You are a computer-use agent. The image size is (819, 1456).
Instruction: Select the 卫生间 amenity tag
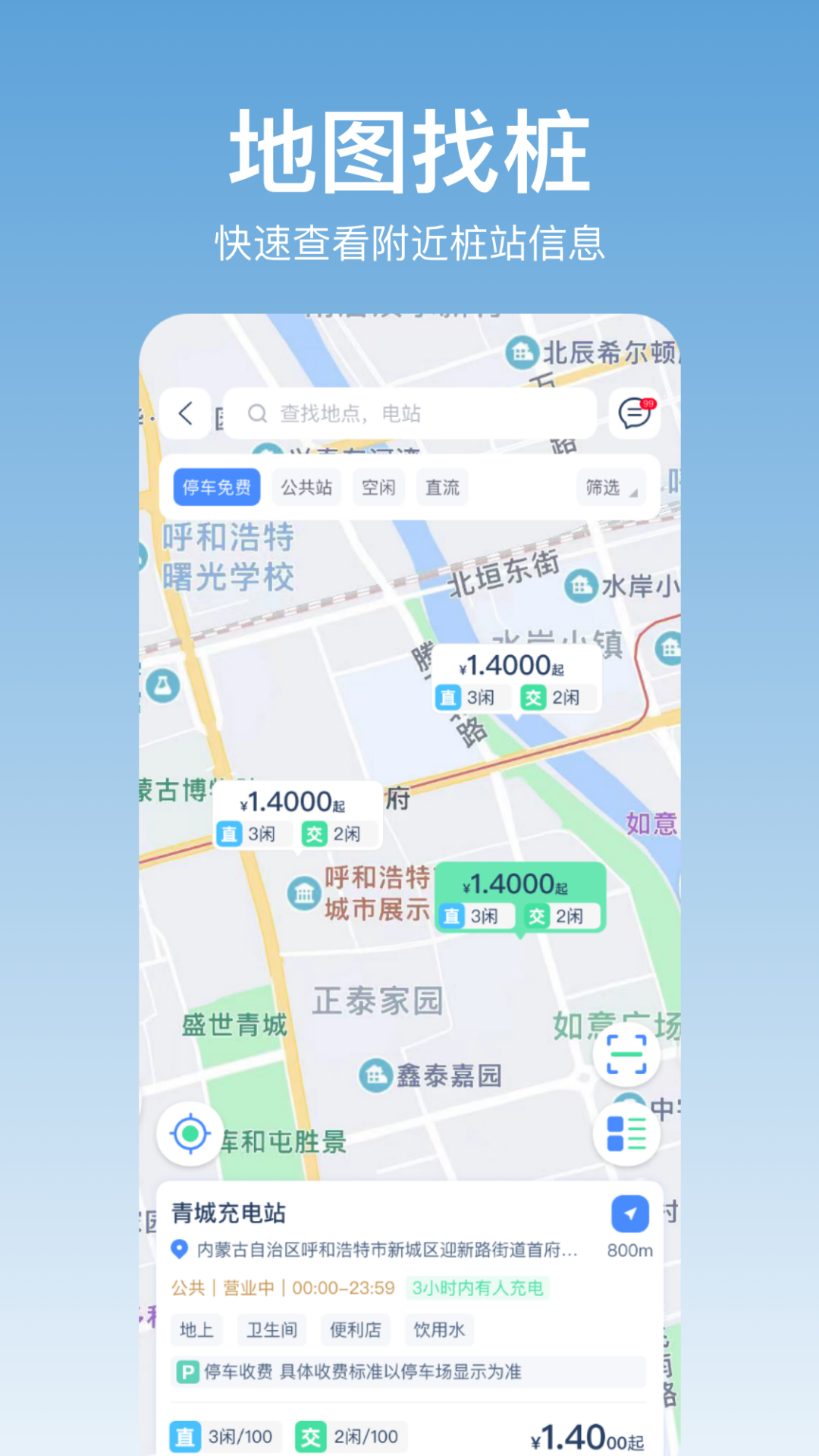272,1330
